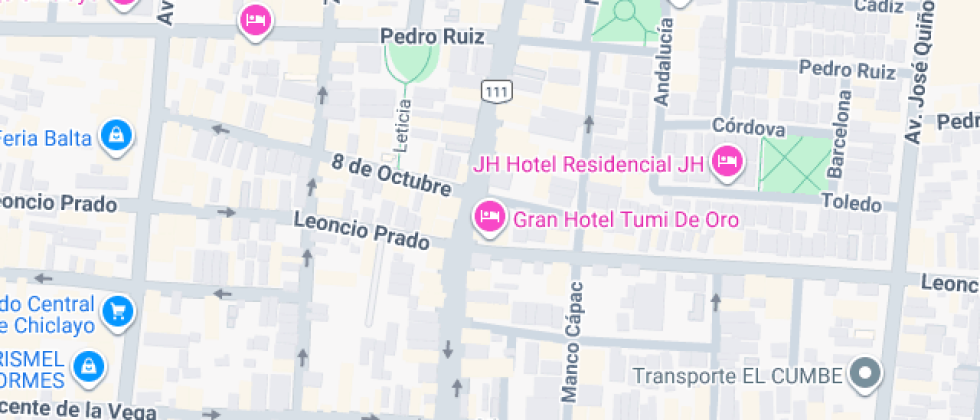View the Transporte EL CUMBE marker
Screen dimensions: 980x420
864,375
